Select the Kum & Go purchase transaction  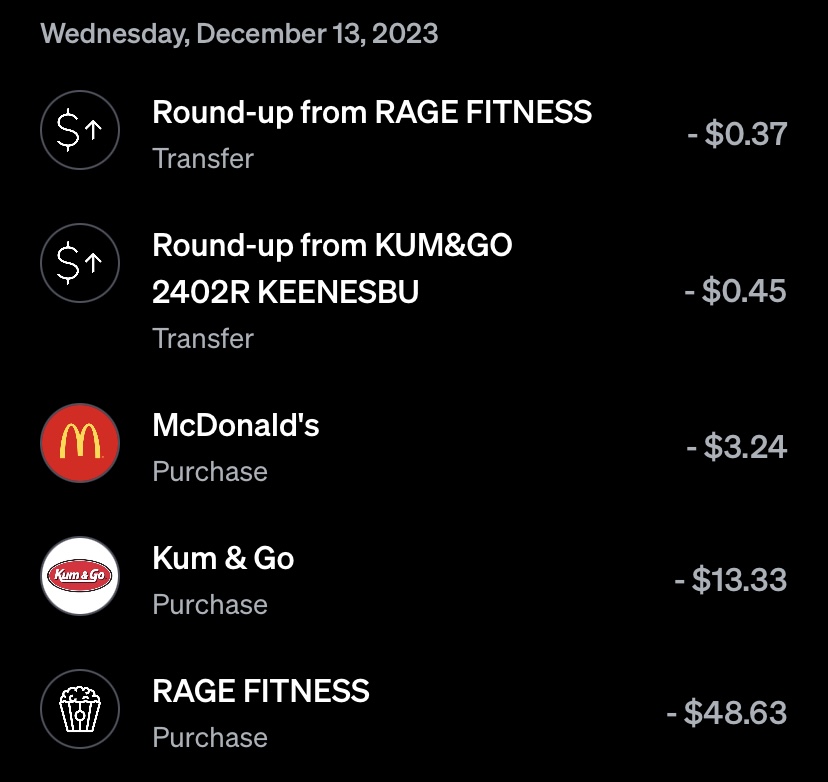tap(223, 578)
